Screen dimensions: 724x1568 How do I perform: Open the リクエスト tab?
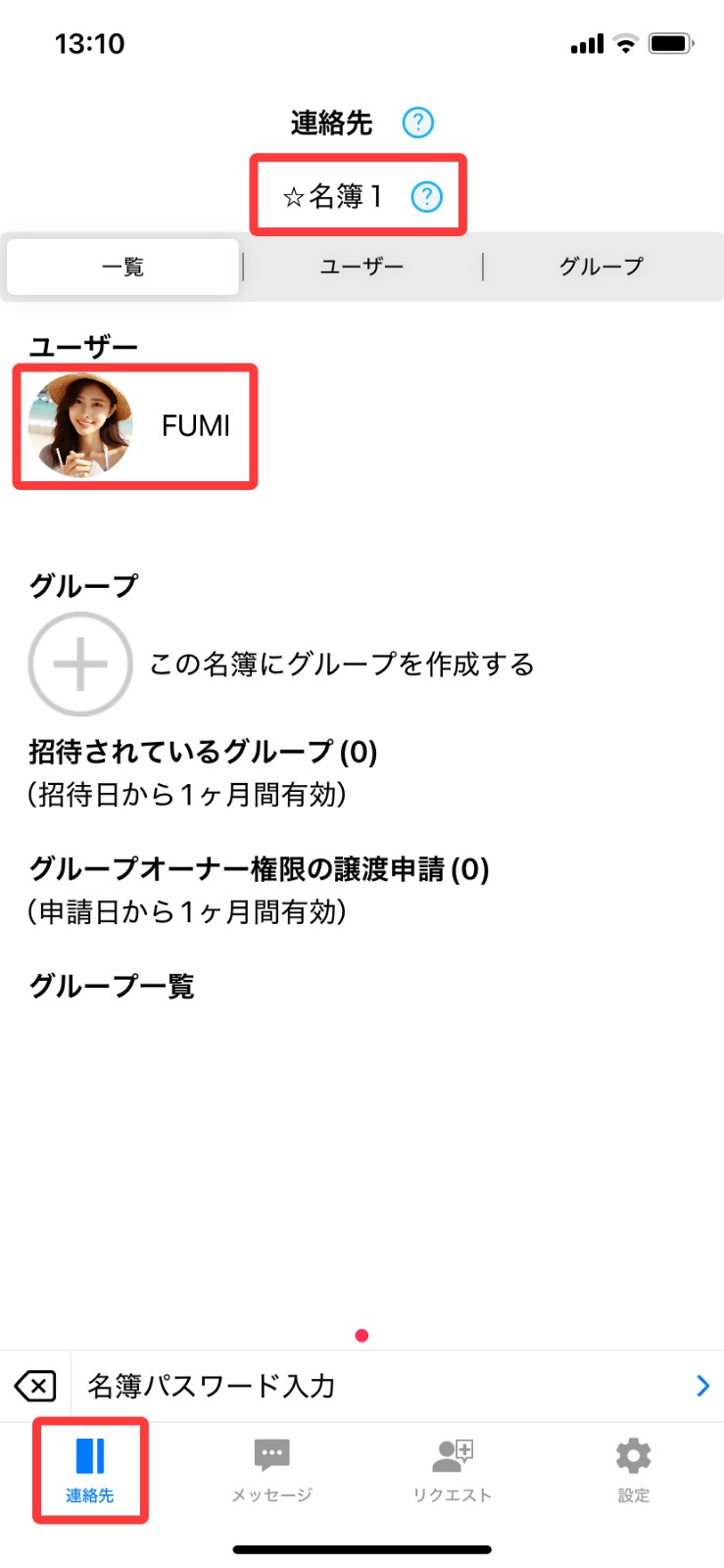click(452, 1469)
